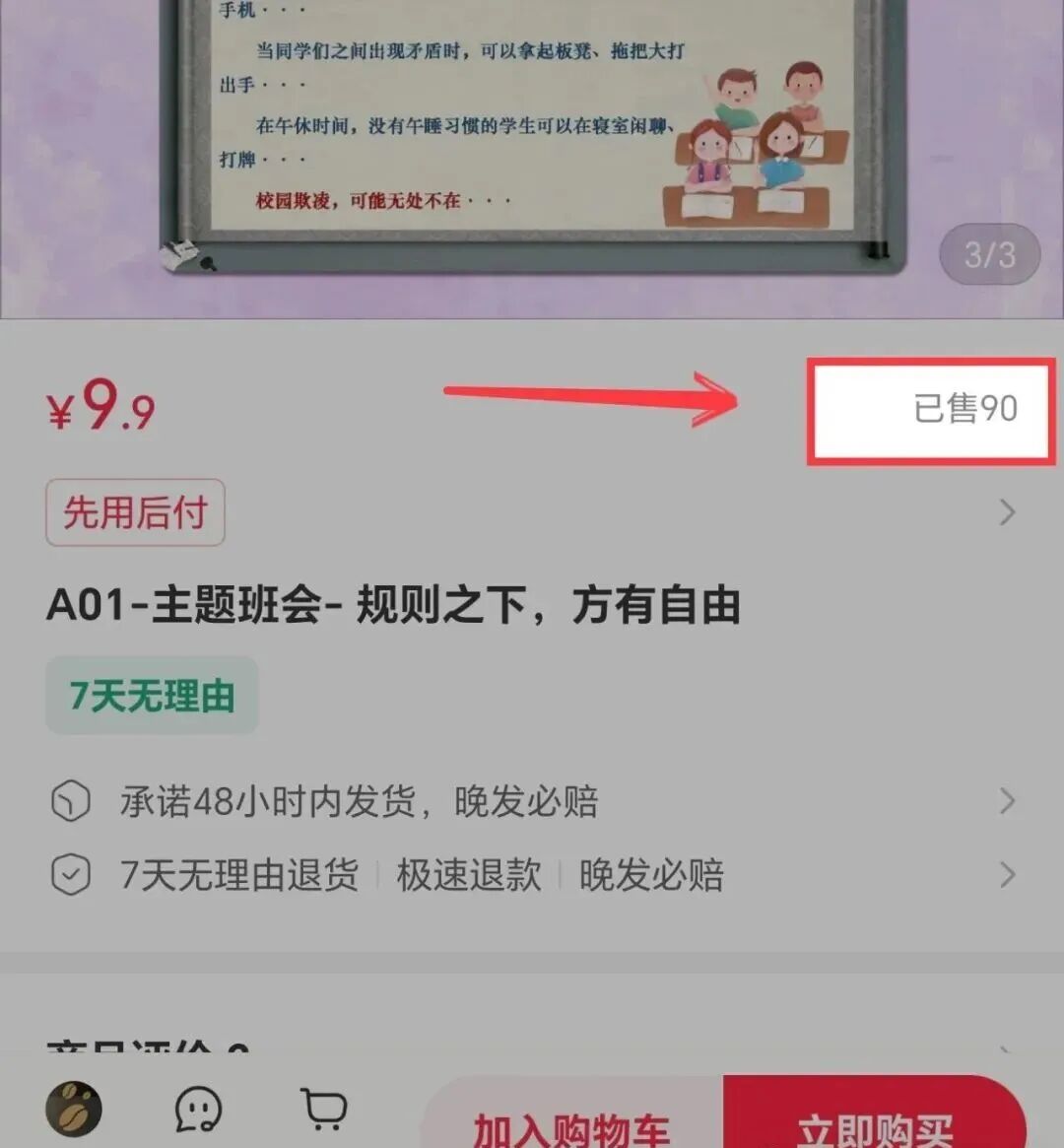Open the 先用后付 payment option details

coord(135,512)
